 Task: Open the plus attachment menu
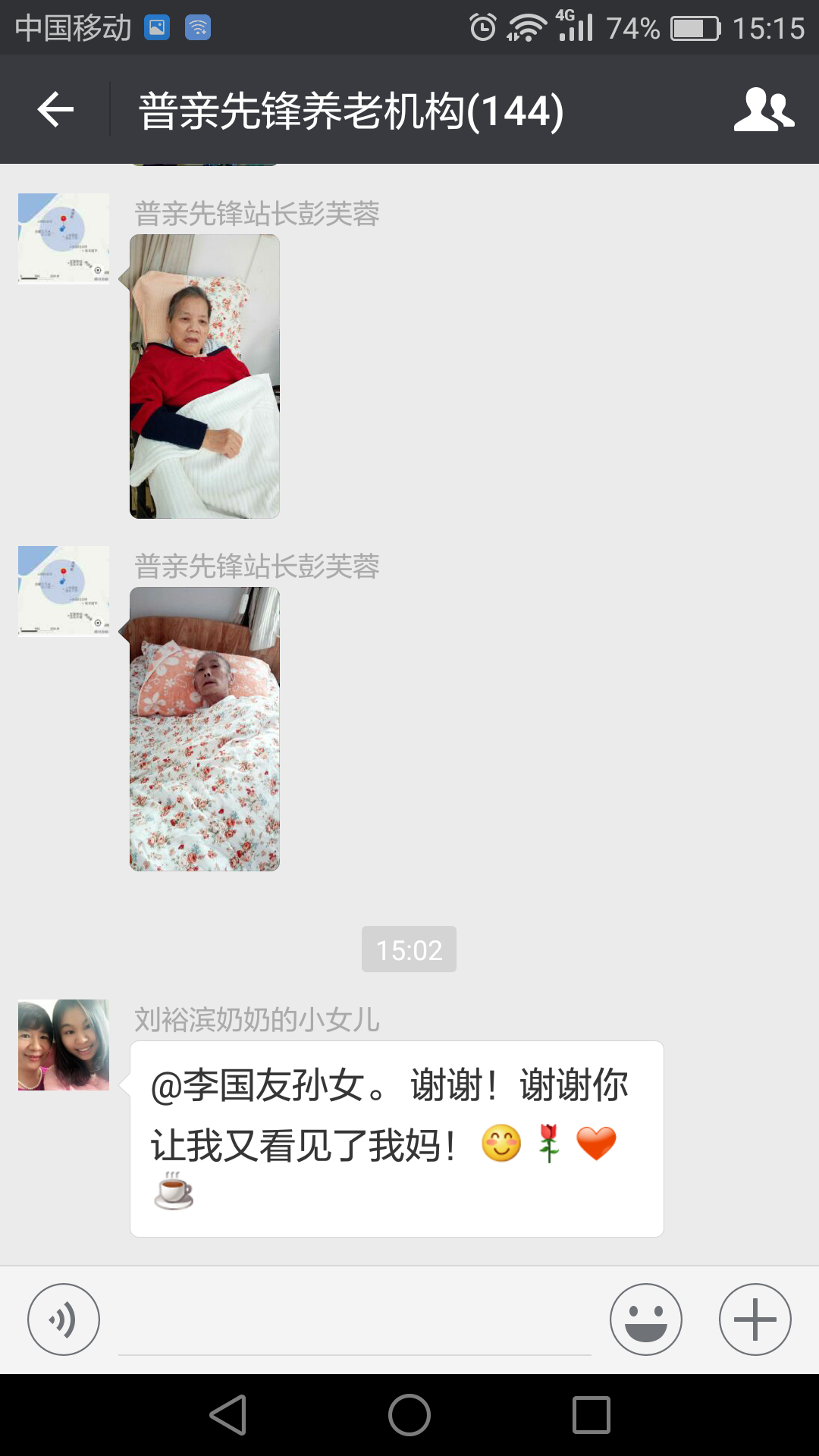(x=755, y=1319)
